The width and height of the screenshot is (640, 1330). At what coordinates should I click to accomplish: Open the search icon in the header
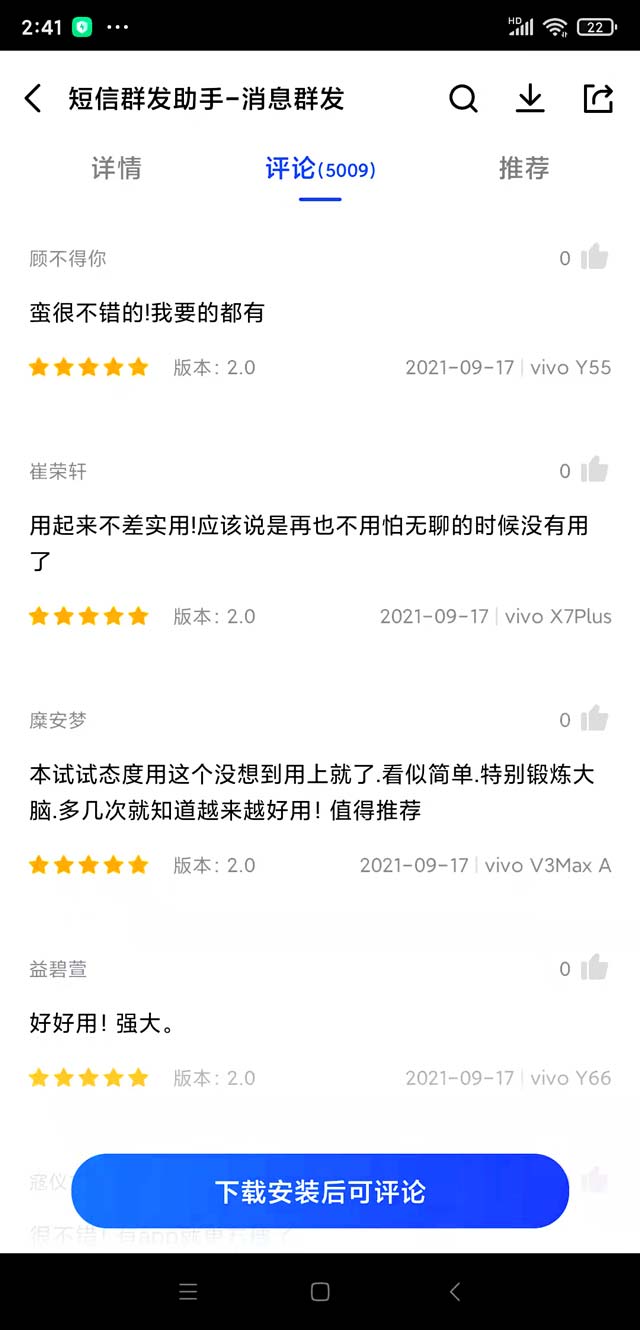tap(463, 98)
